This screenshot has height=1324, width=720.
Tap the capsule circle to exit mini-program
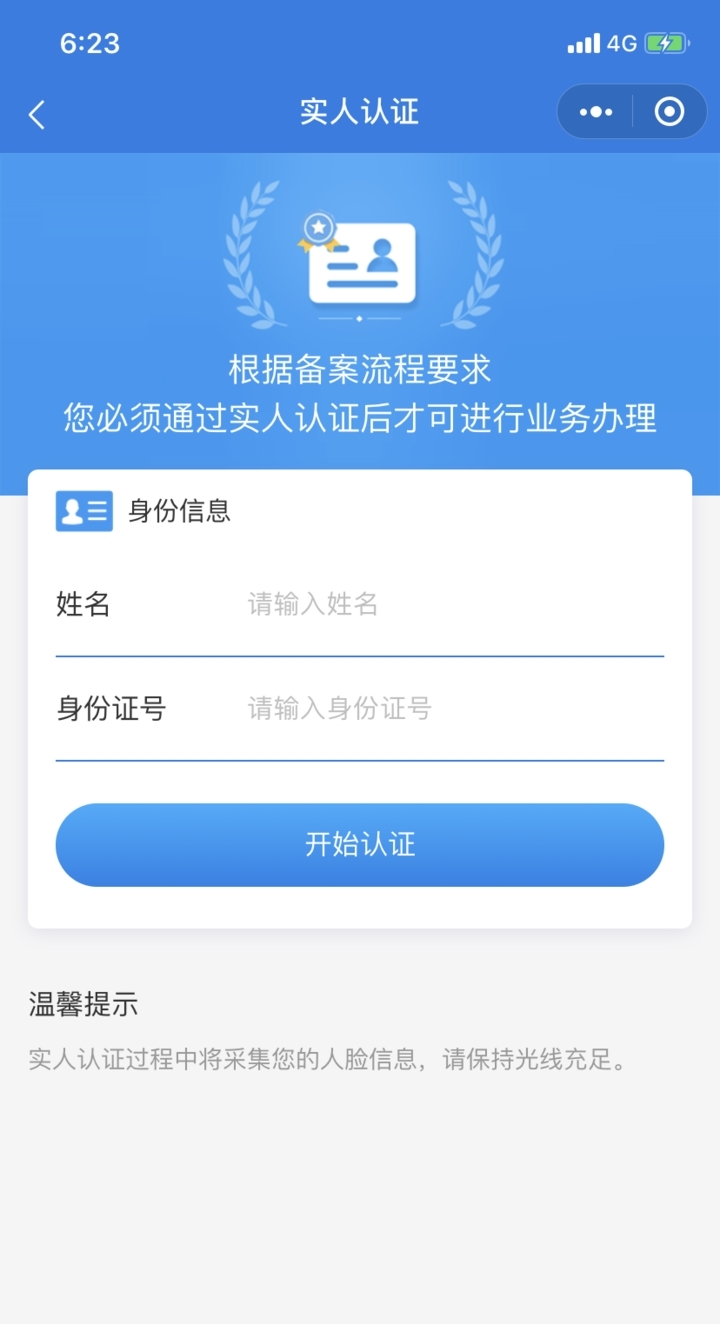pos(668,111)
